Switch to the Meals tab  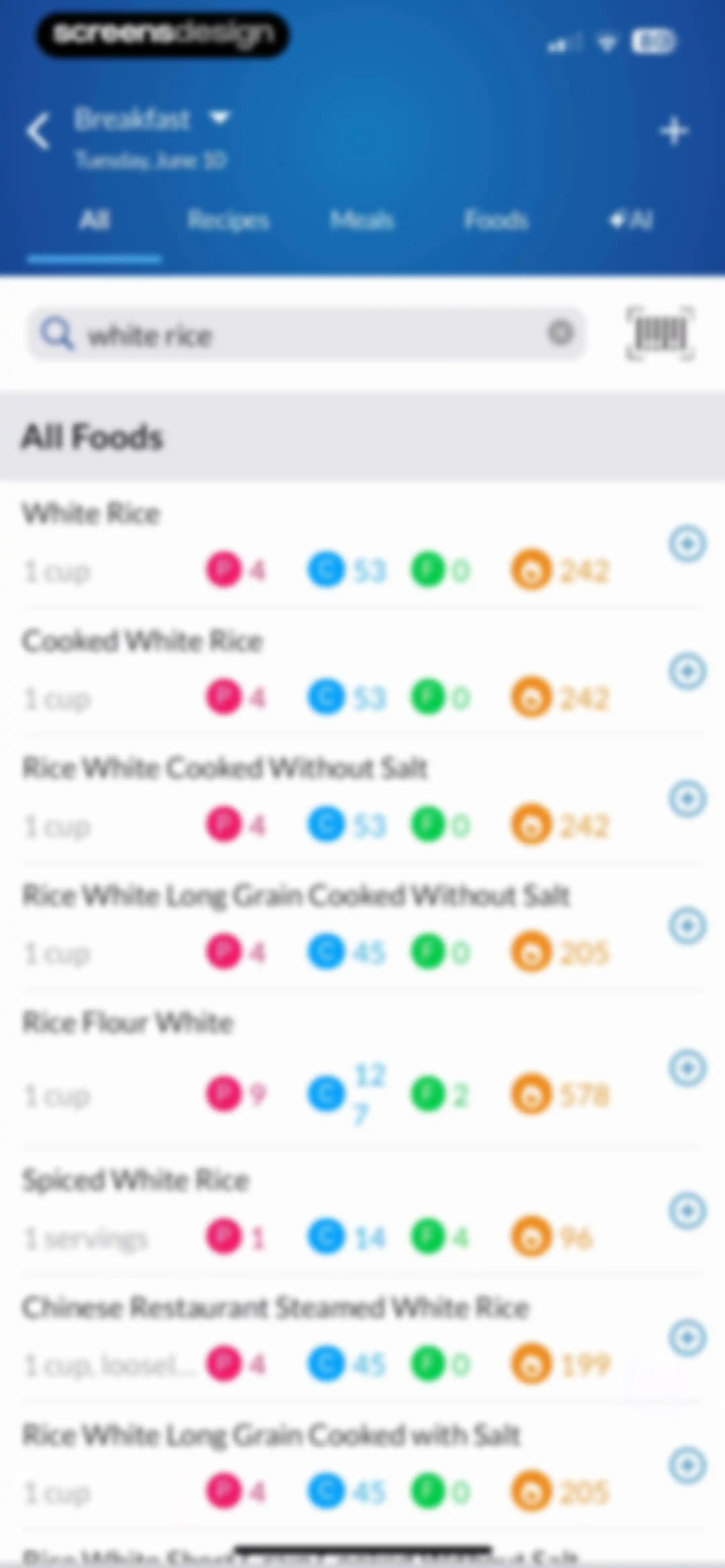[361, 219]
